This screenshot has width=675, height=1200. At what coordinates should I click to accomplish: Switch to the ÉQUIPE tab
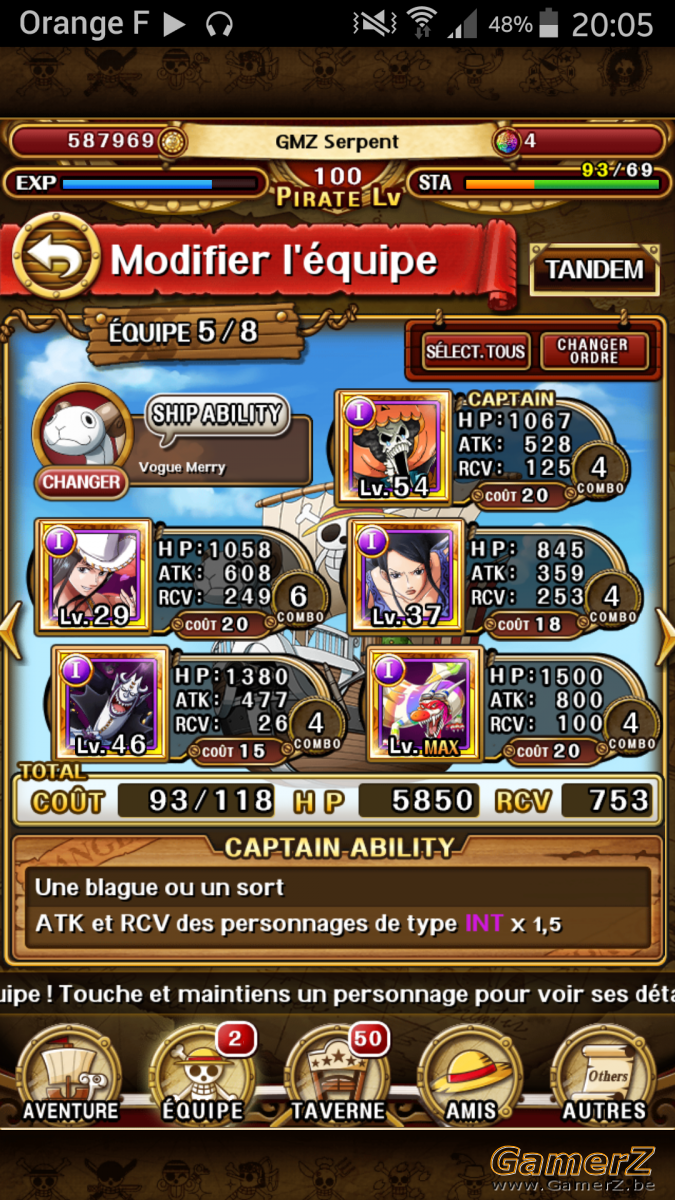click(202, 1077)
